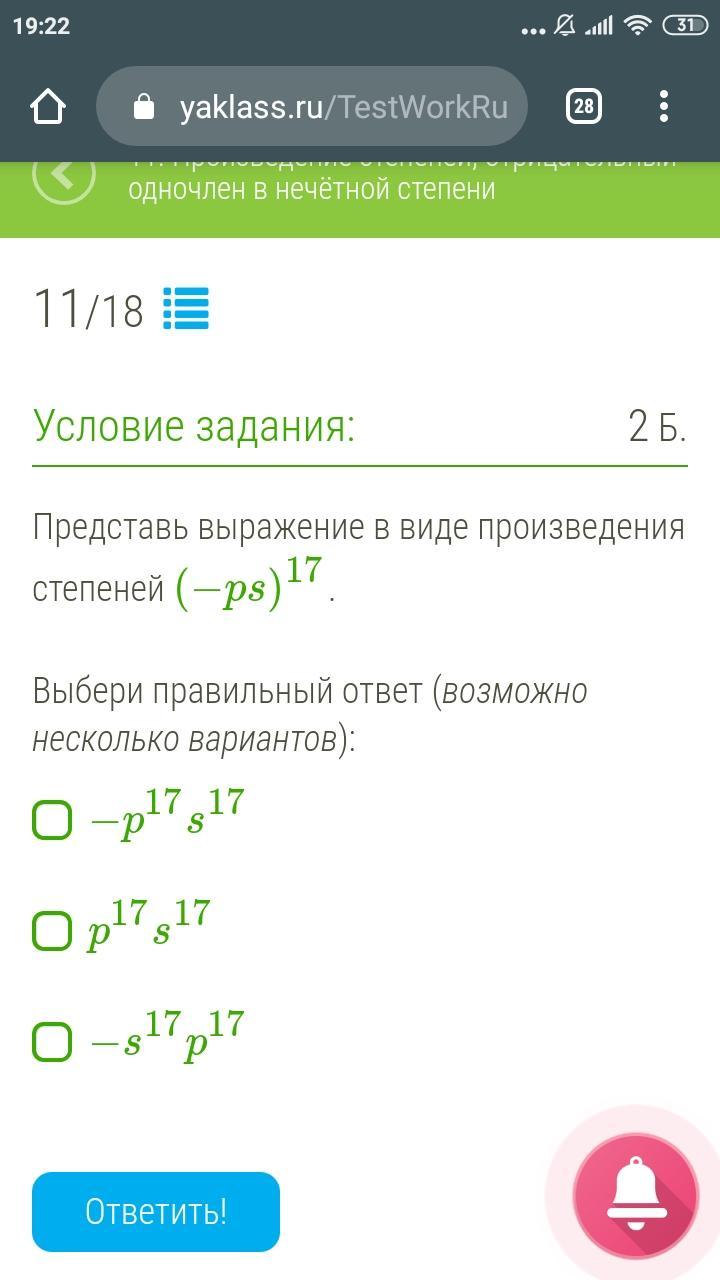Open the browser tab switcher showing 28
Image resolution: width=720 pixels, height=1280 pixels.
[584, 106]
